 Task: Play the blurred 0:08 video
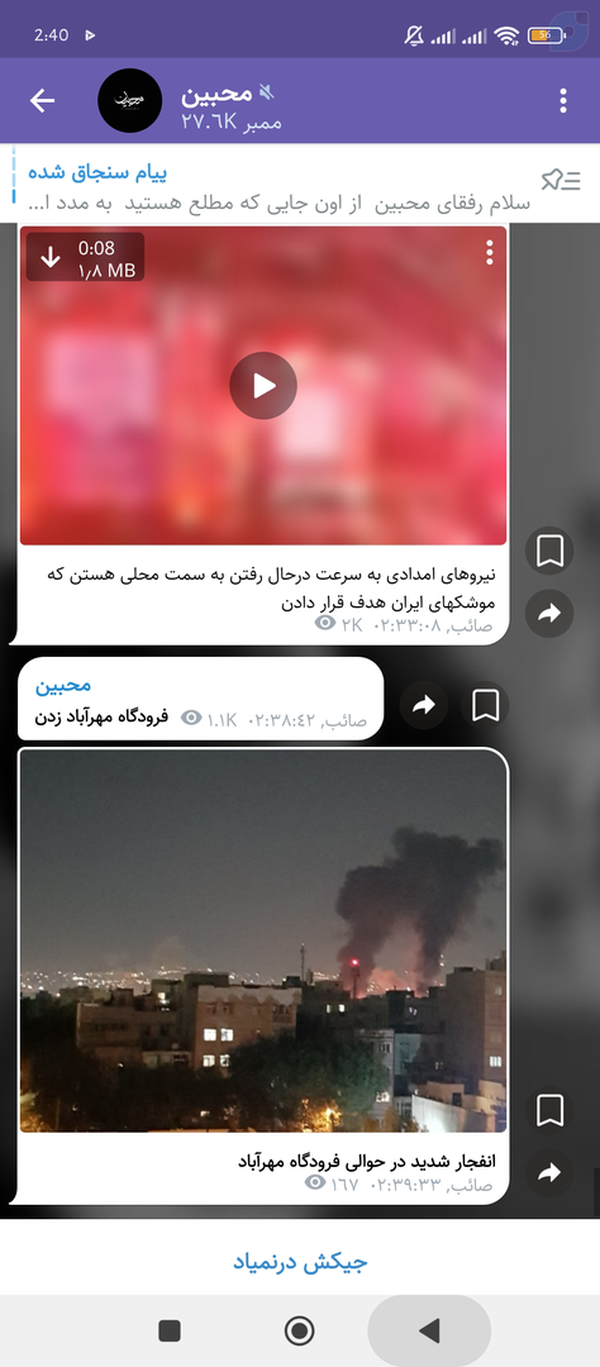click(263, 385)
